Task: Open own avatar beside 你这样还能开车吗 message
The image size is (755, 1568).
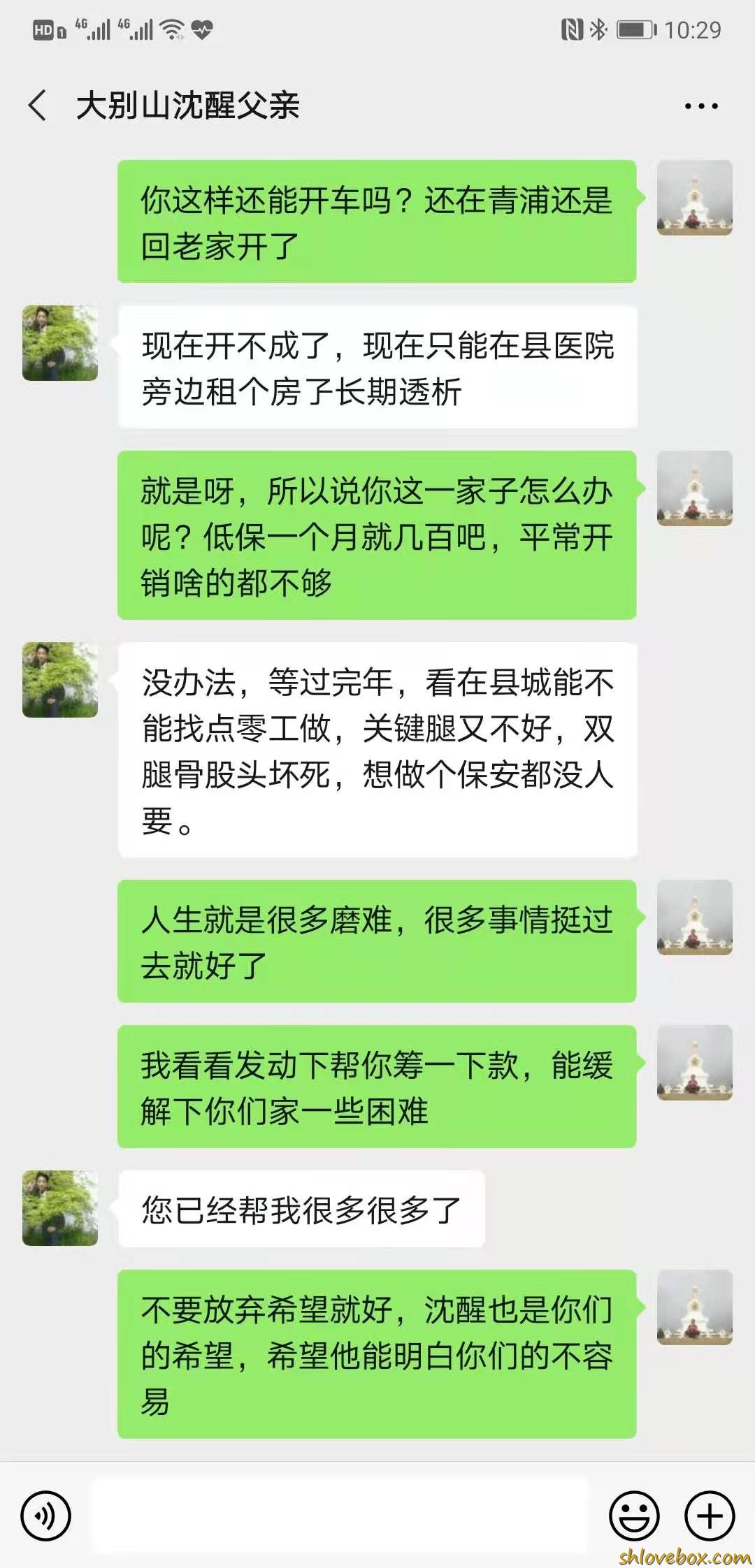Action: point(694,198)
